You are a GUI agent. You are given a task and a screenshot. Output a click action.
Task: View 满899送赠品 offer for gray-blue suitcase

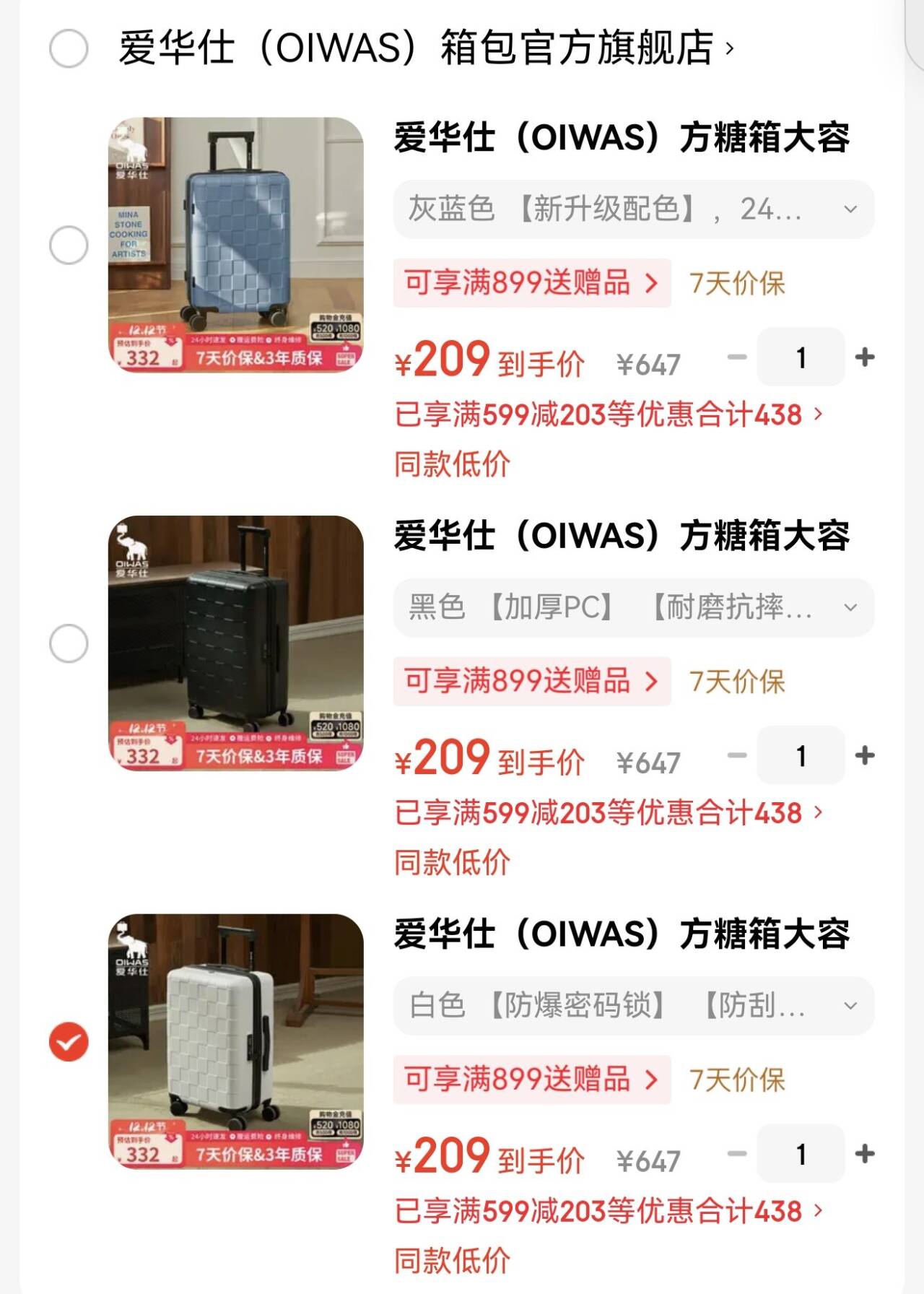pos(531,283)
